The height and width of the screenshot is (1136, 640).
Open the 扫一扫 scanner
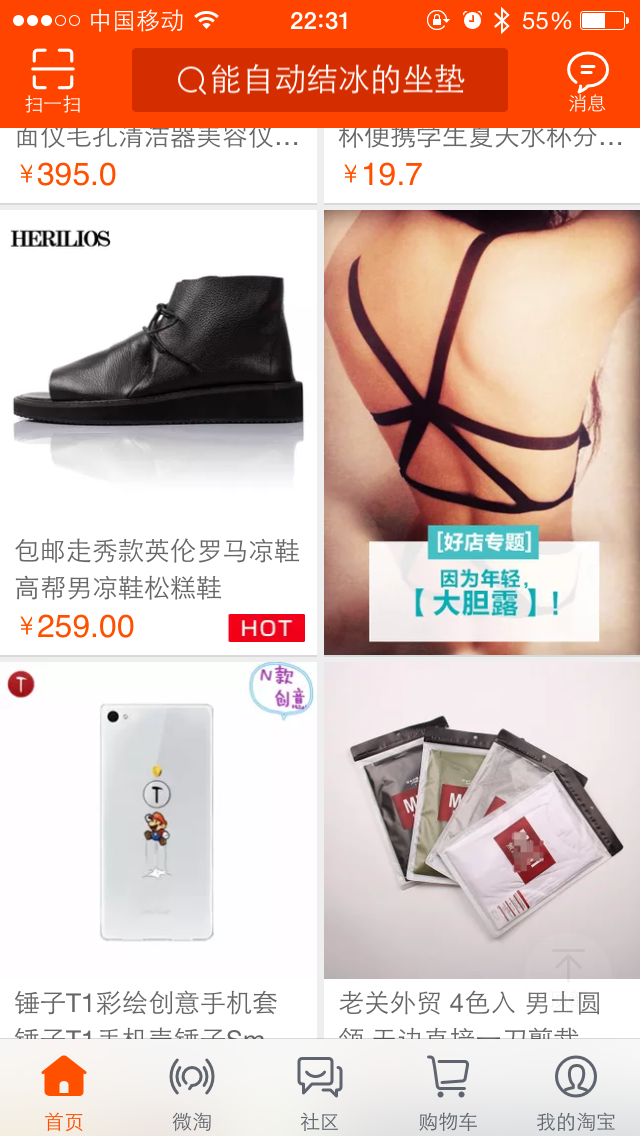[53, 80]
